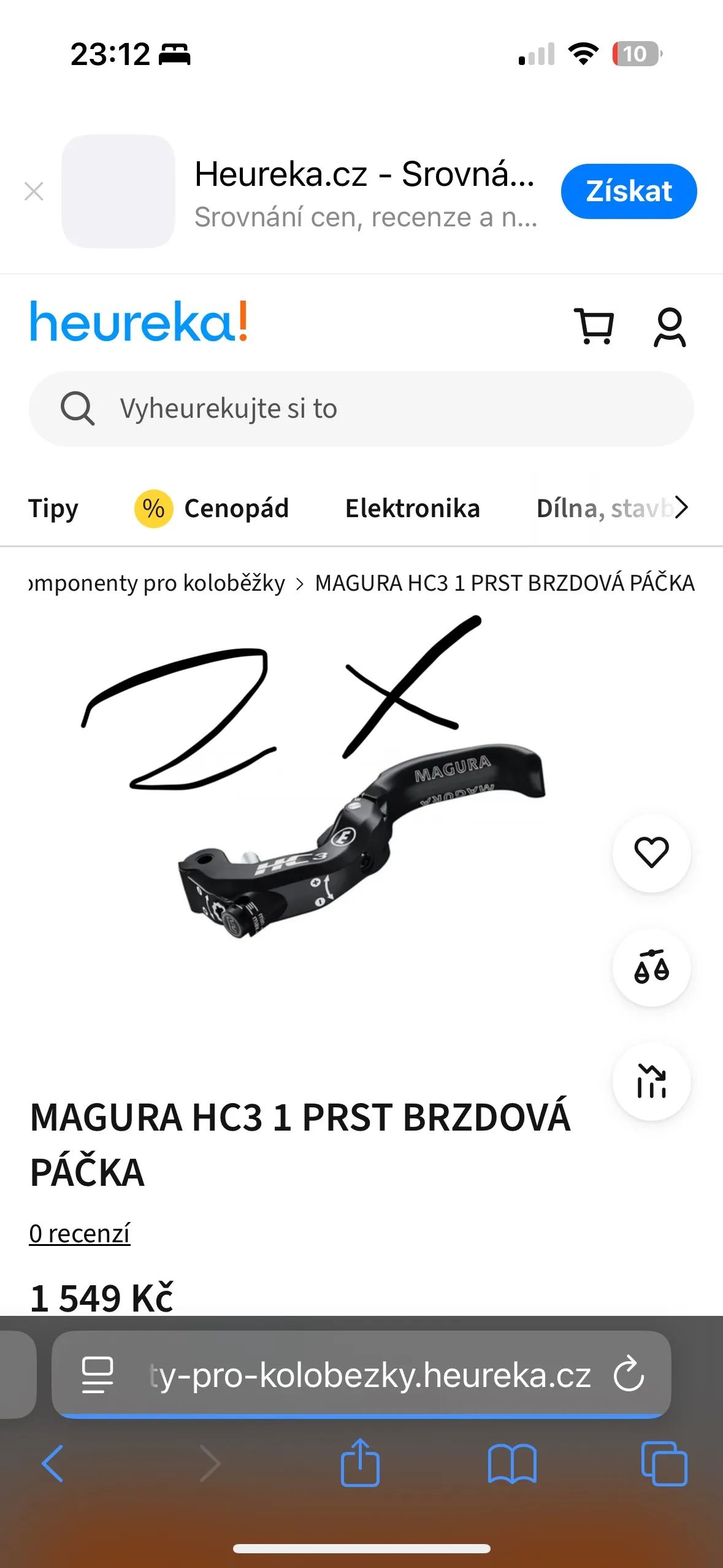This screenshot has width=723, height=1568.
Task: Open the price history chart icon
Action: click(x=651, y=1082)
